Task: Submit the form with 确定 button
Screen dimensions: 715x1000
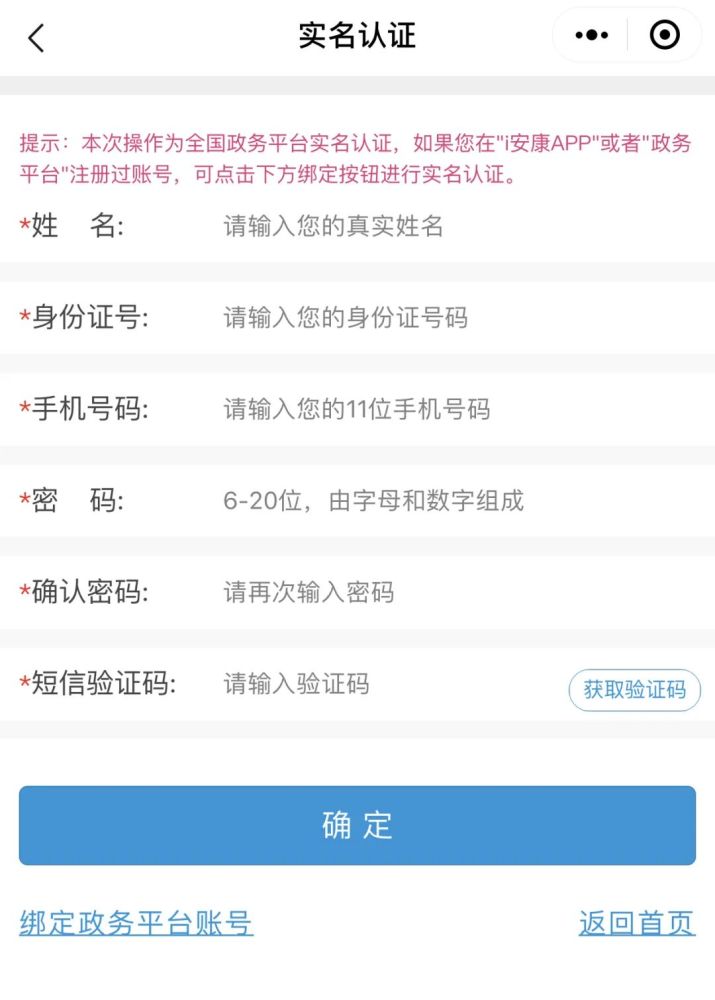Action: coord(357,825)
